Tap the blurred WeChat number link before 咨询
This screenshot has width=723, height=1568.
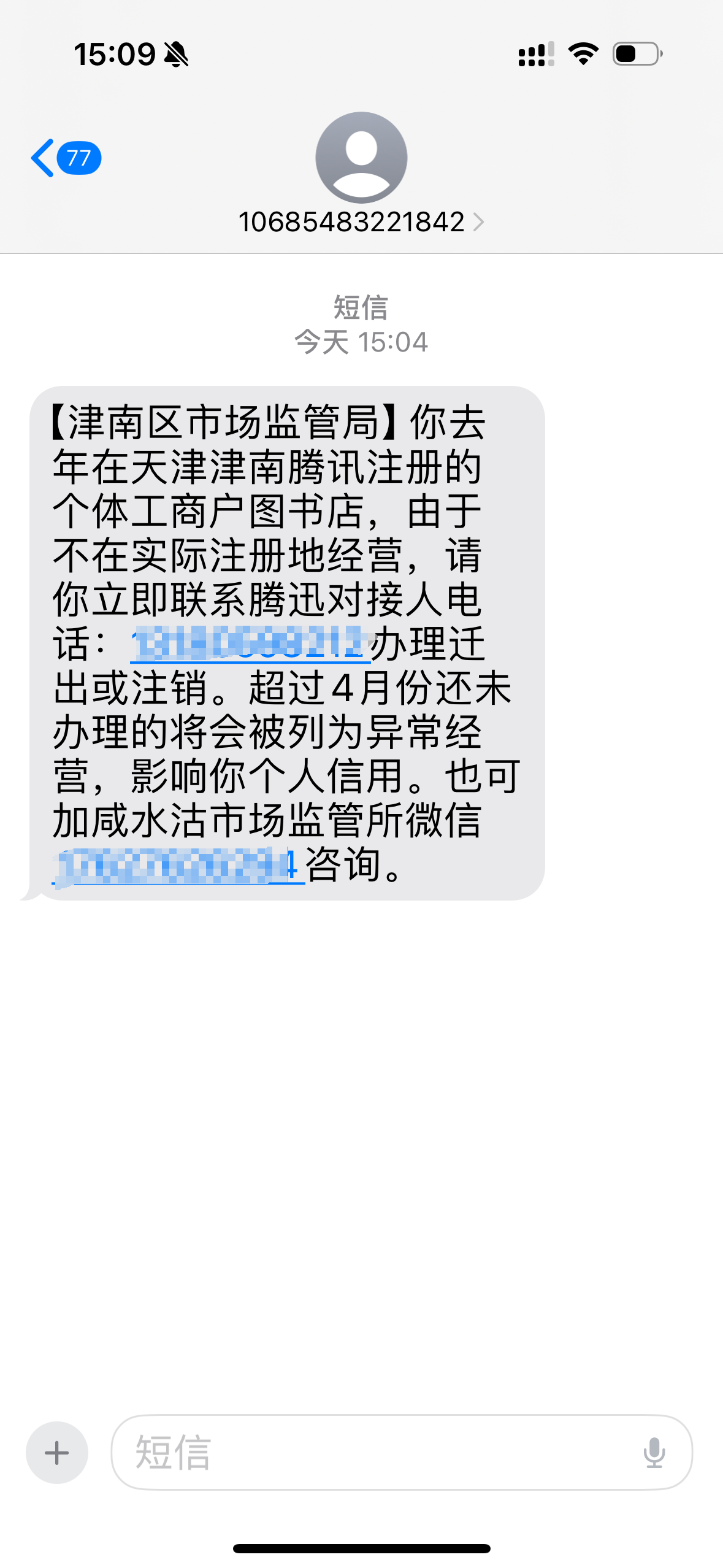click(x=178, y=865)
